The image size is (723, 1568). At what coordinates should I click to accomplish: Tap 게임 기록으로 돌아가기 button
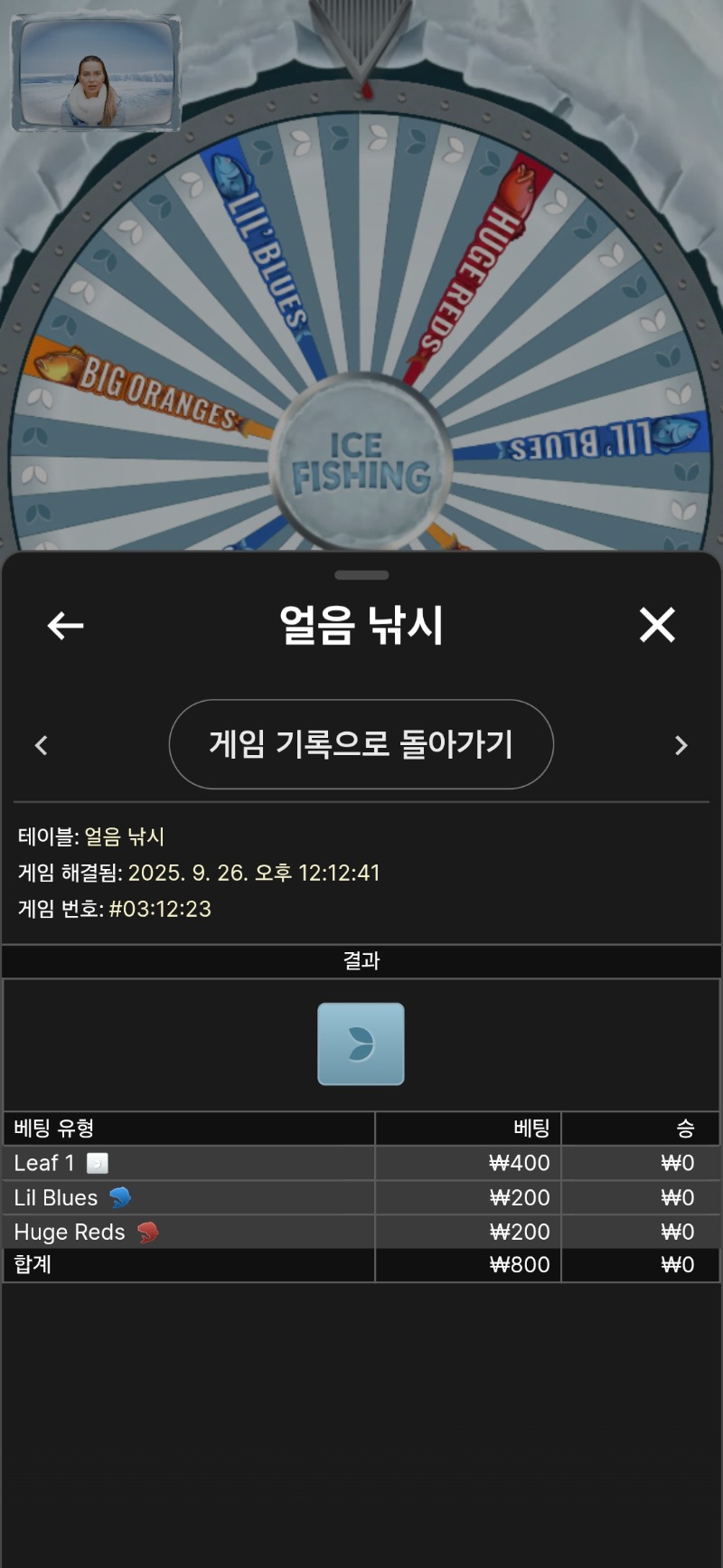[x=361, y=744]
